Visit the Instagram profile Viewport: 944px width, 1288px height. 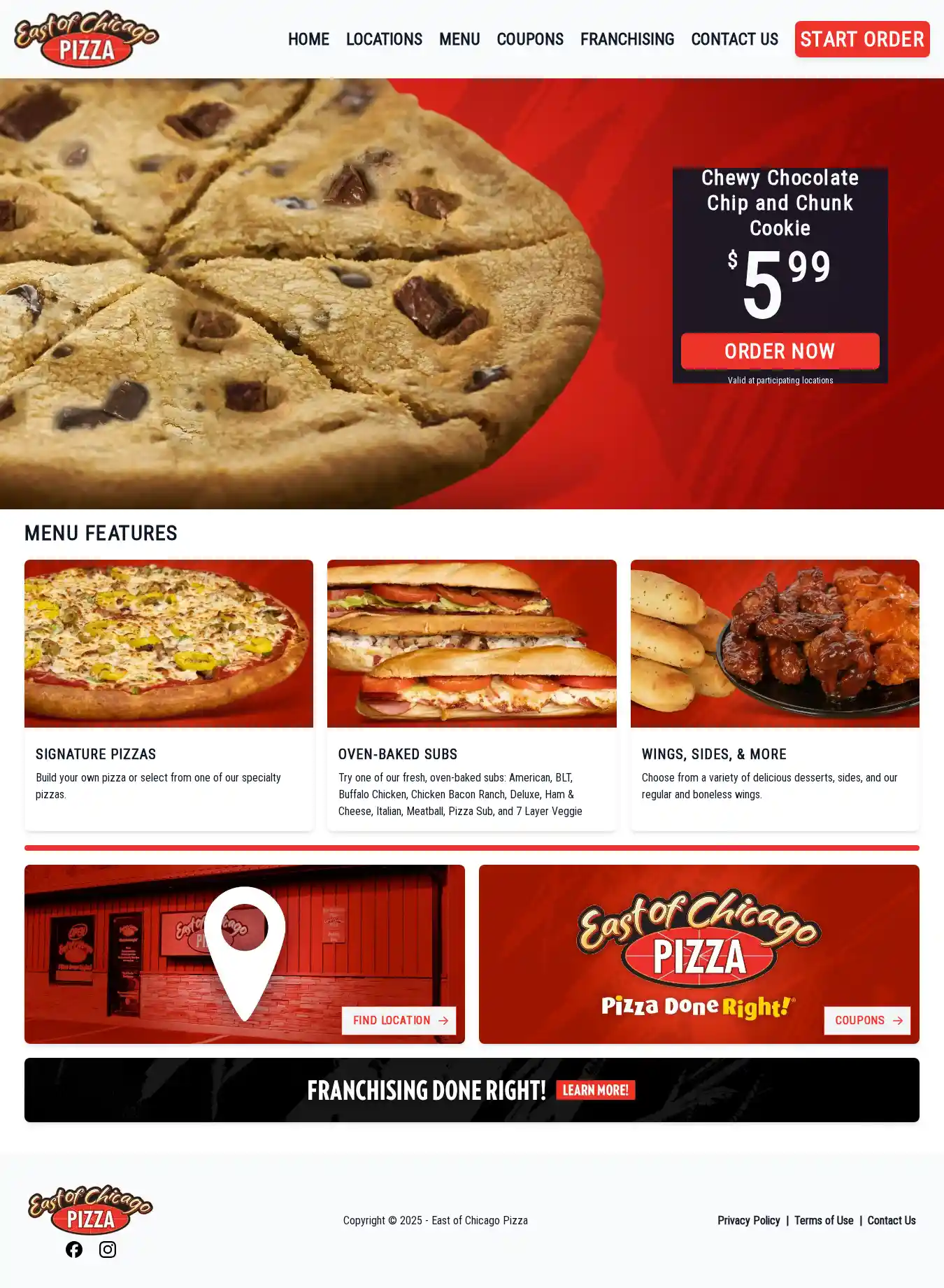[108, 1250]
